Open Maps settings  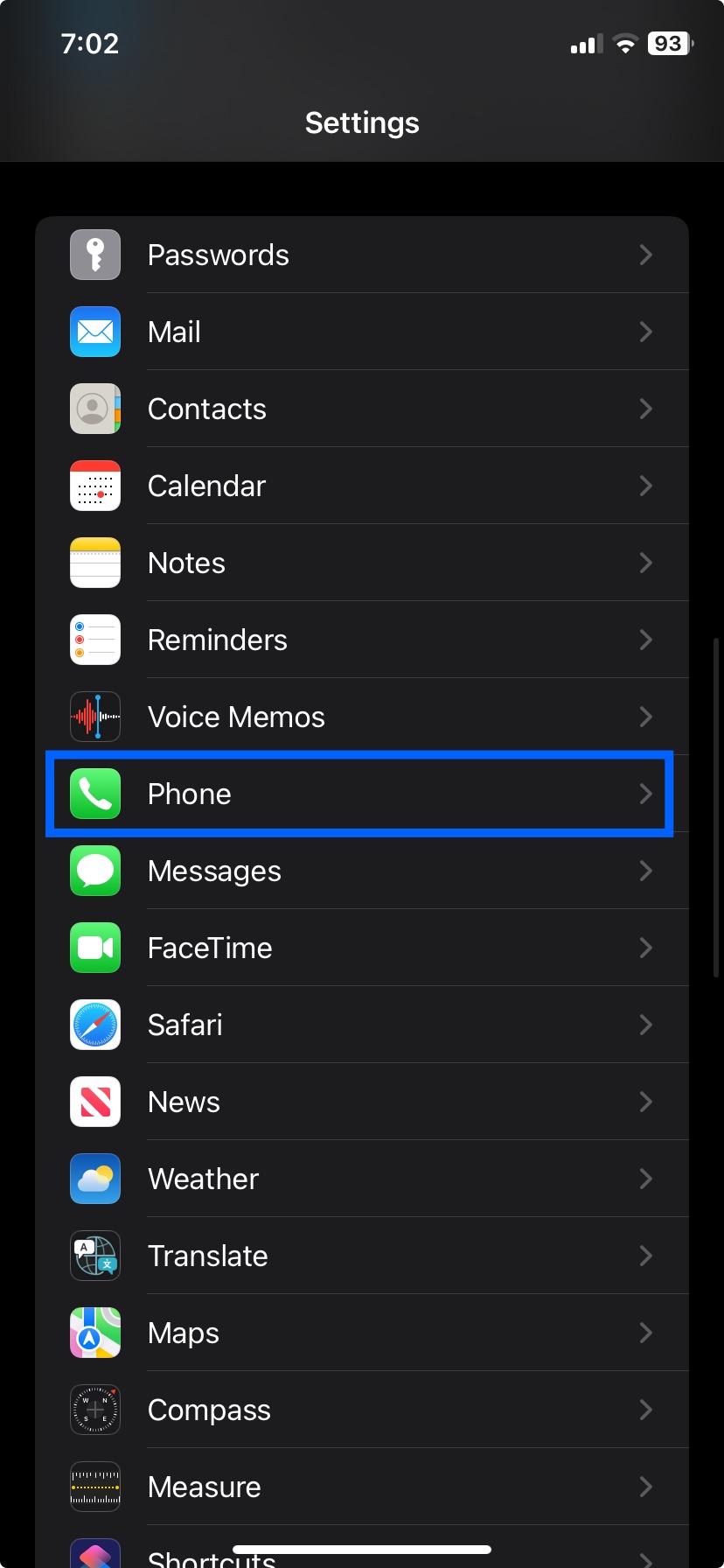362,1333
